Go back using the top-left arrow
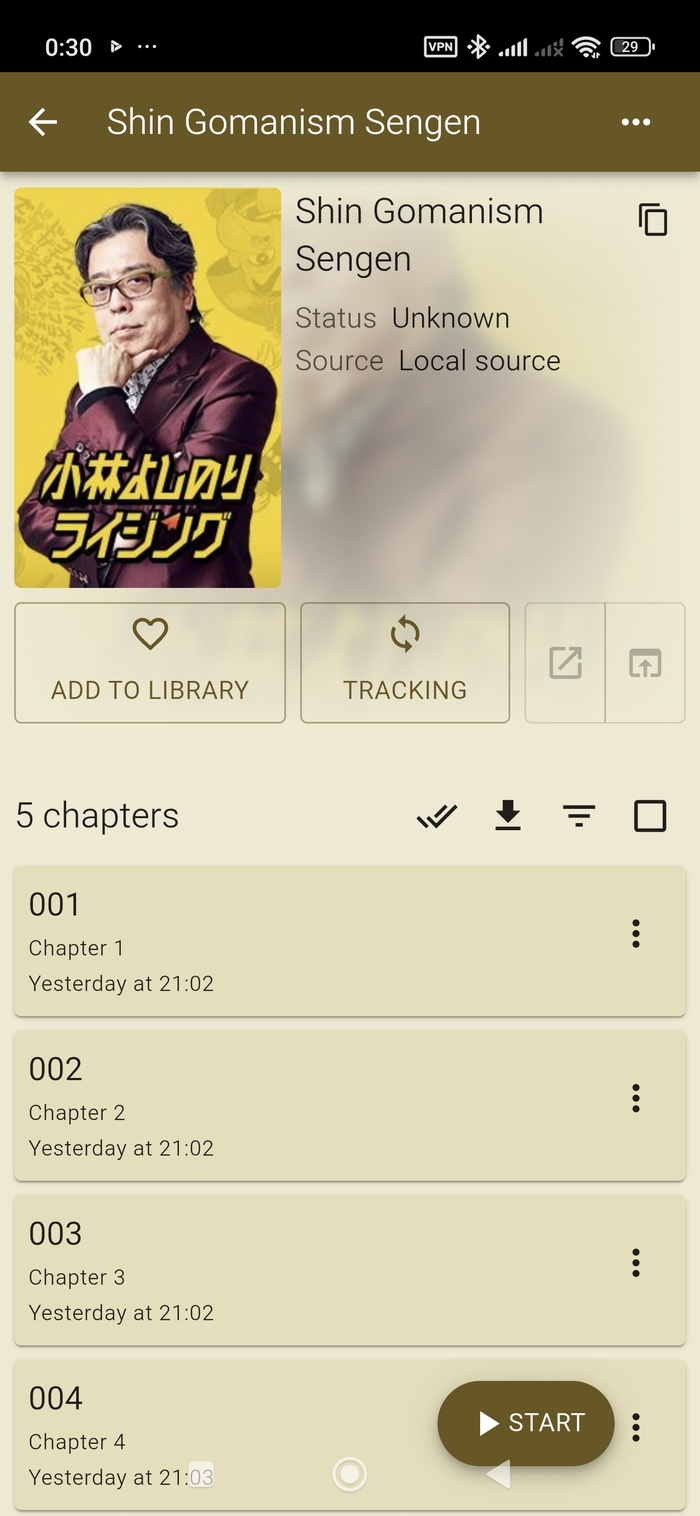The width and height of the screenshot is (700, 1516). (43, 122)
